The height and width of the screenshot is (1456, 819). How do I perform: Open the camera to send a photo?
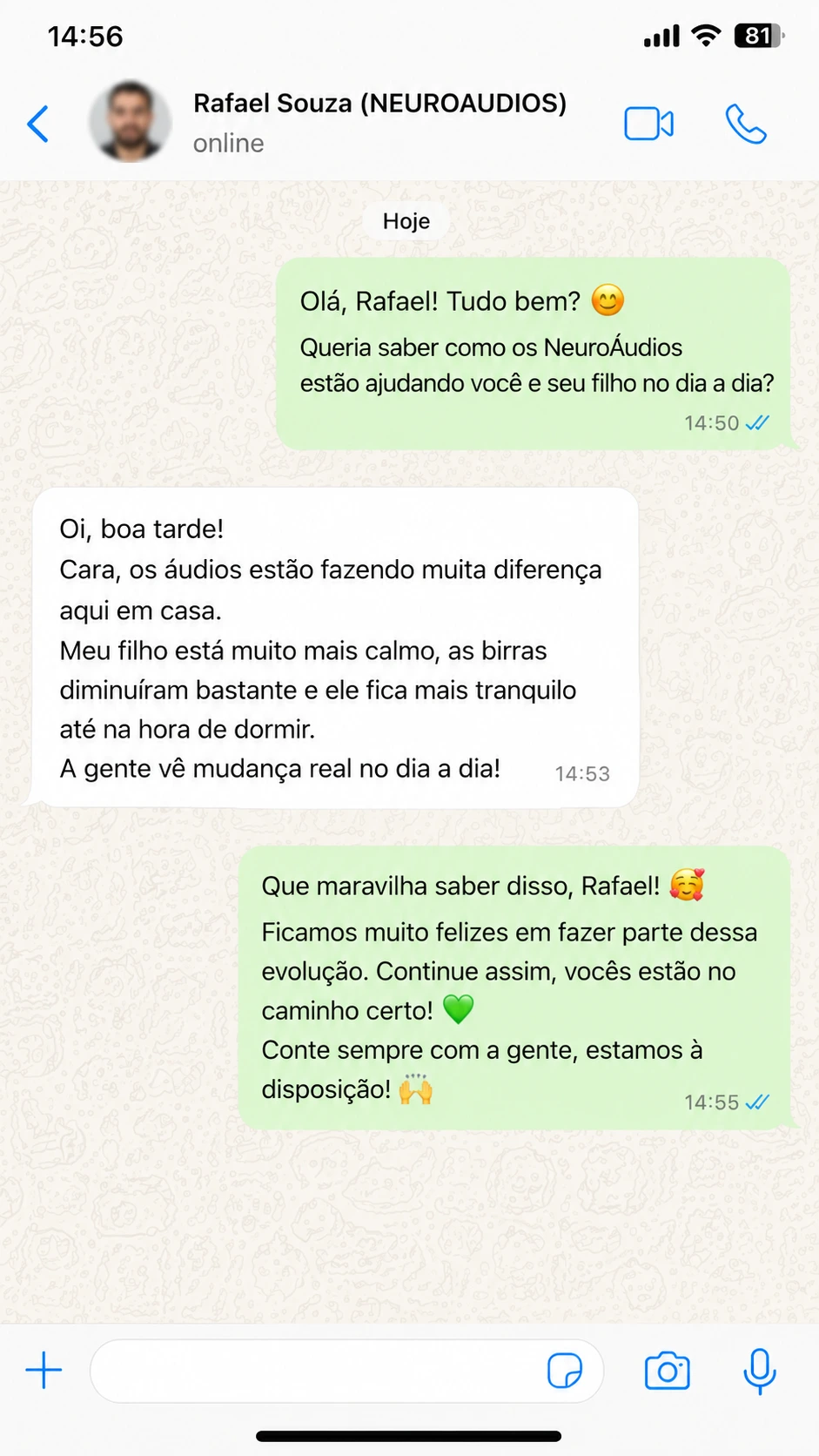click(668, 1371)
